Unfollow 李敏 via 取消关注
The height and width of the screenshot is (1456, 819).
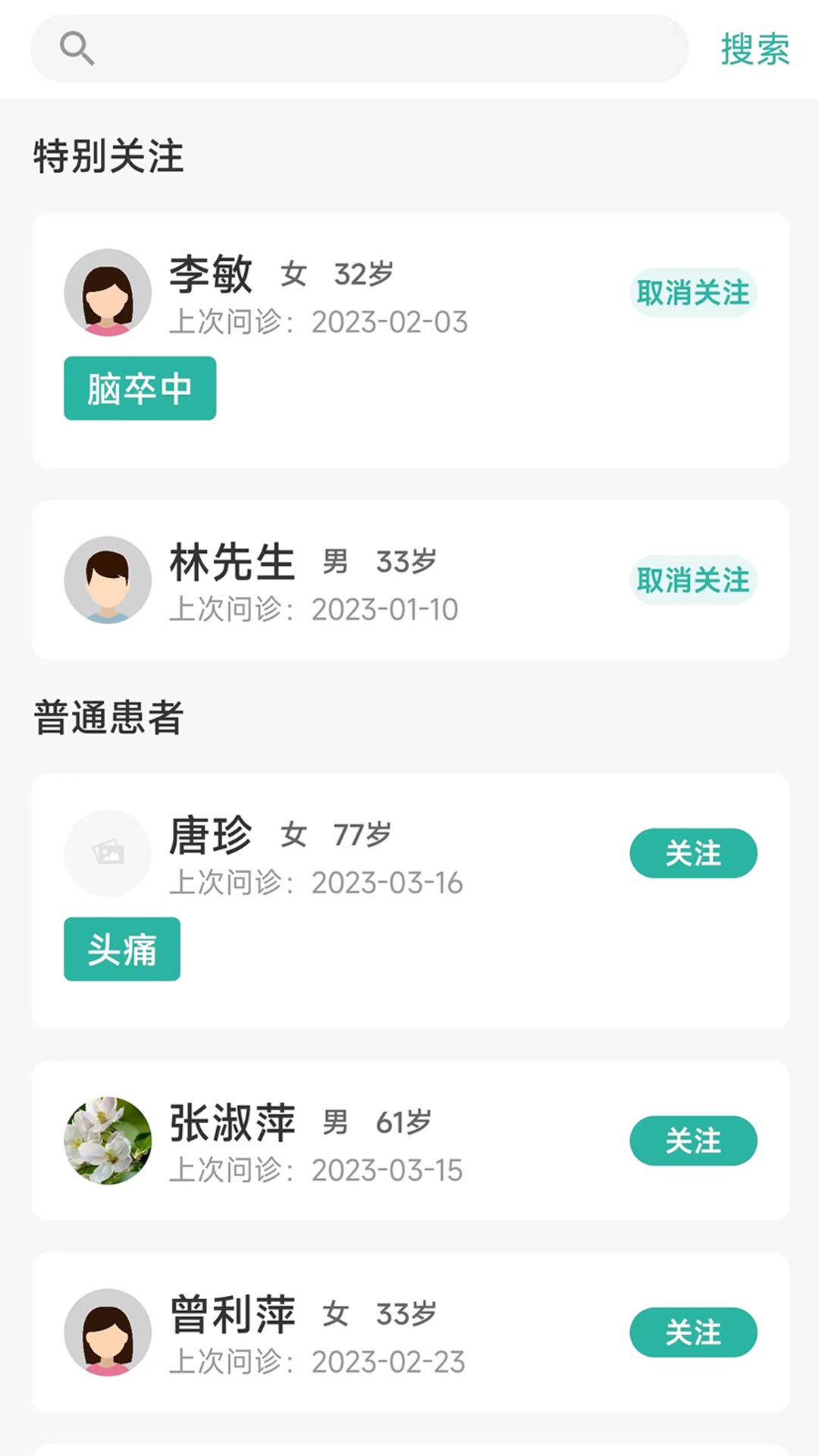[692, 293]
